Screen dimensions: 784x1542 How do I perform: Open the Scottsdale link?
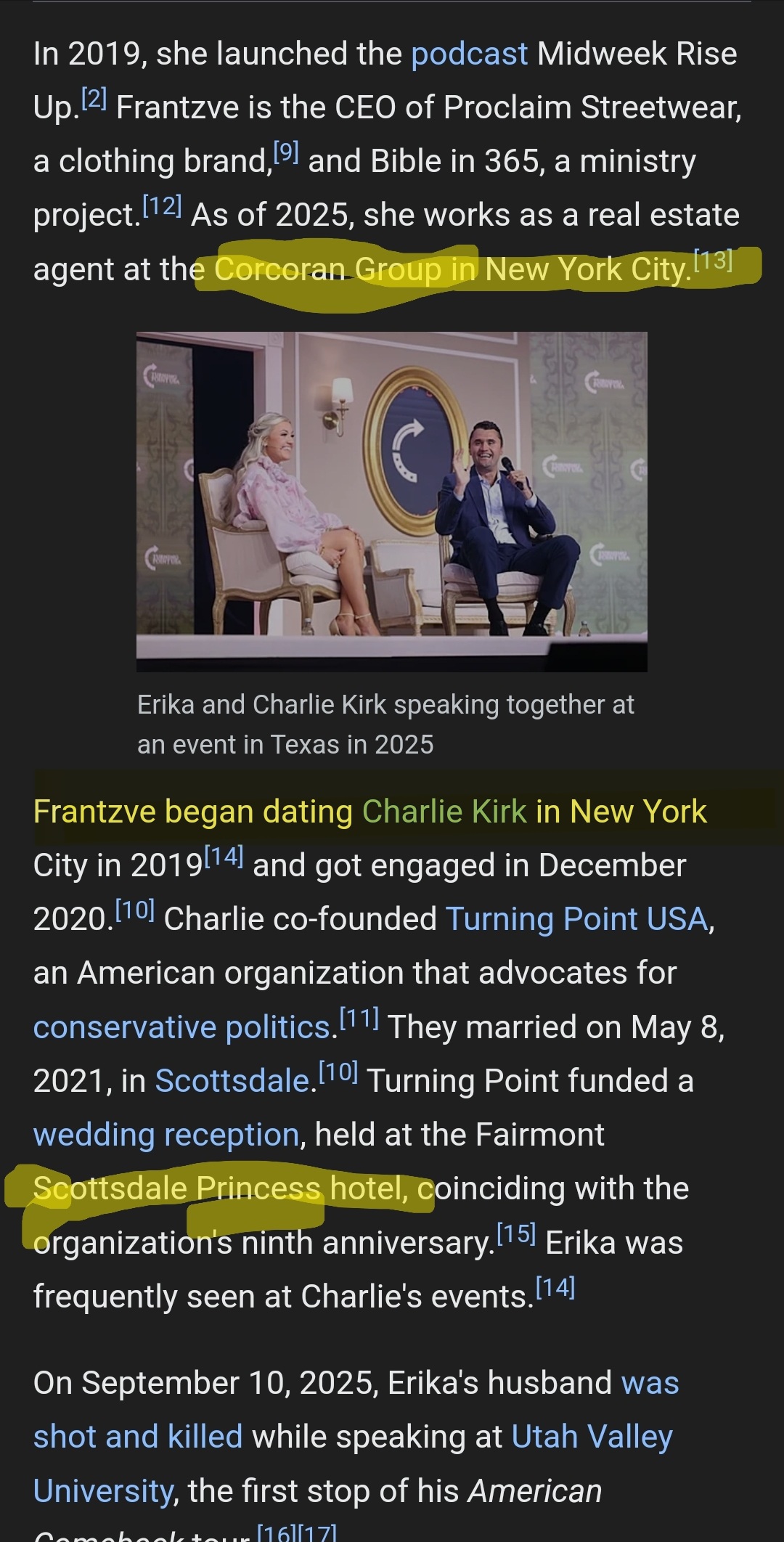[232, 1081]
